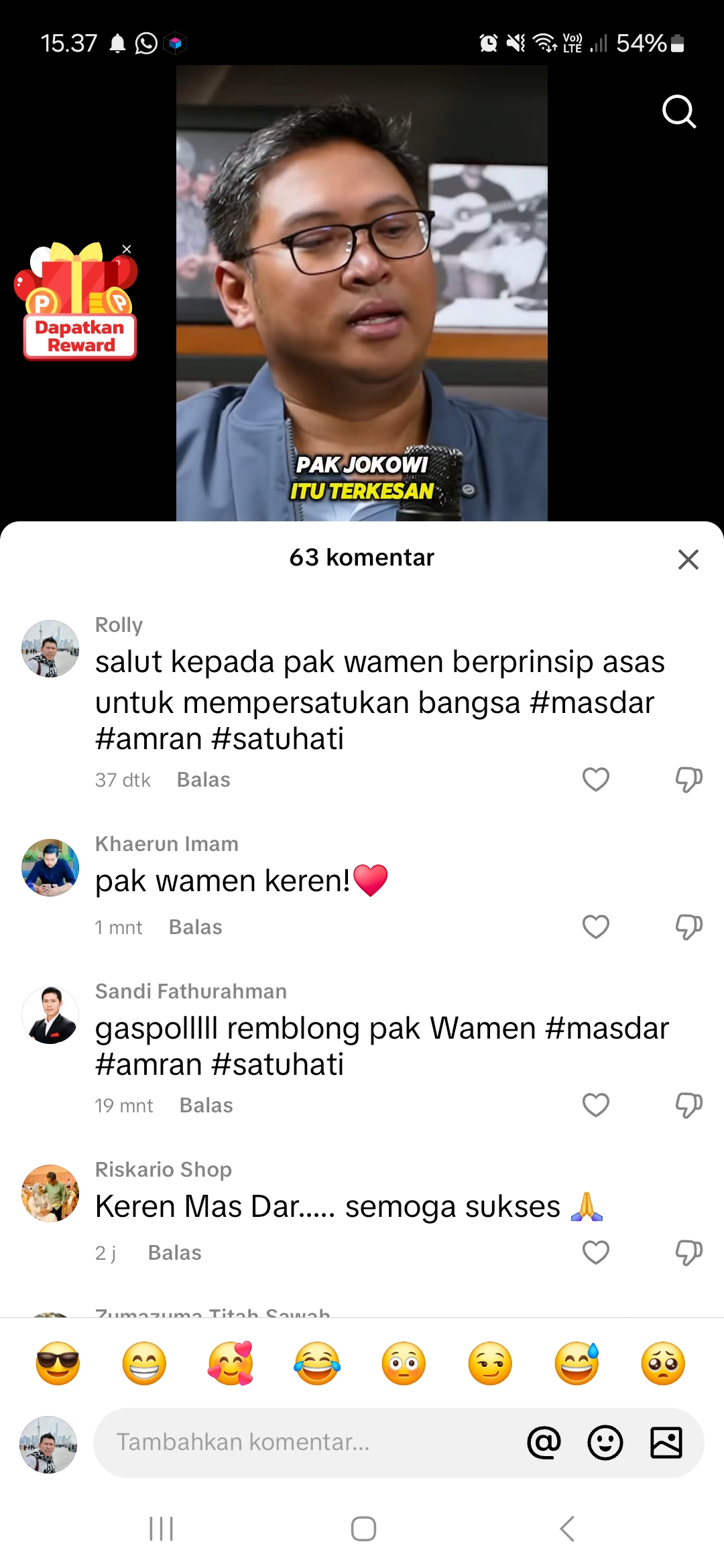
Task: Like Sandi Fathurahman's comment
Action: [595, 1105]
